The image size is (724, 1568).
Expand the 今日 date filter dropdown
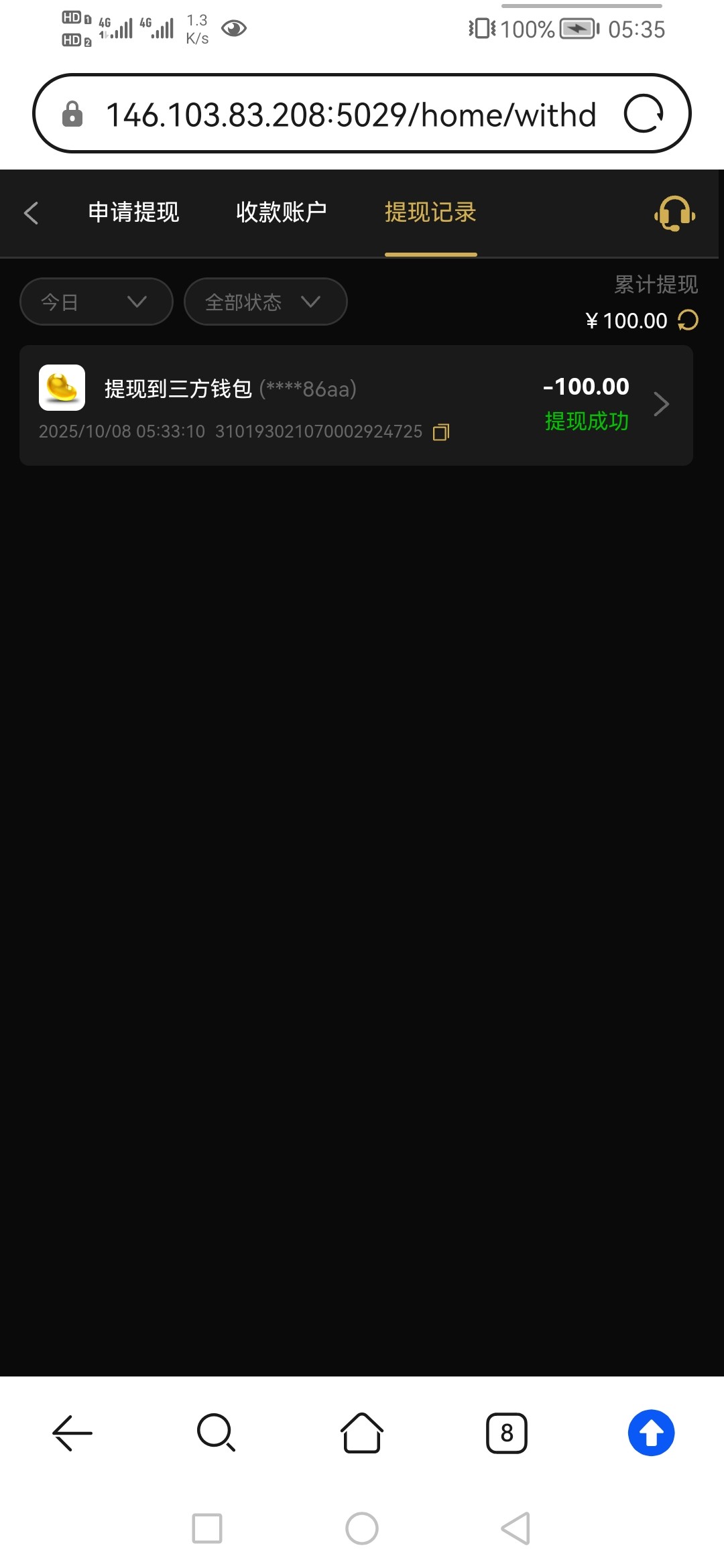pyautogui.click(x=96, y=302)
